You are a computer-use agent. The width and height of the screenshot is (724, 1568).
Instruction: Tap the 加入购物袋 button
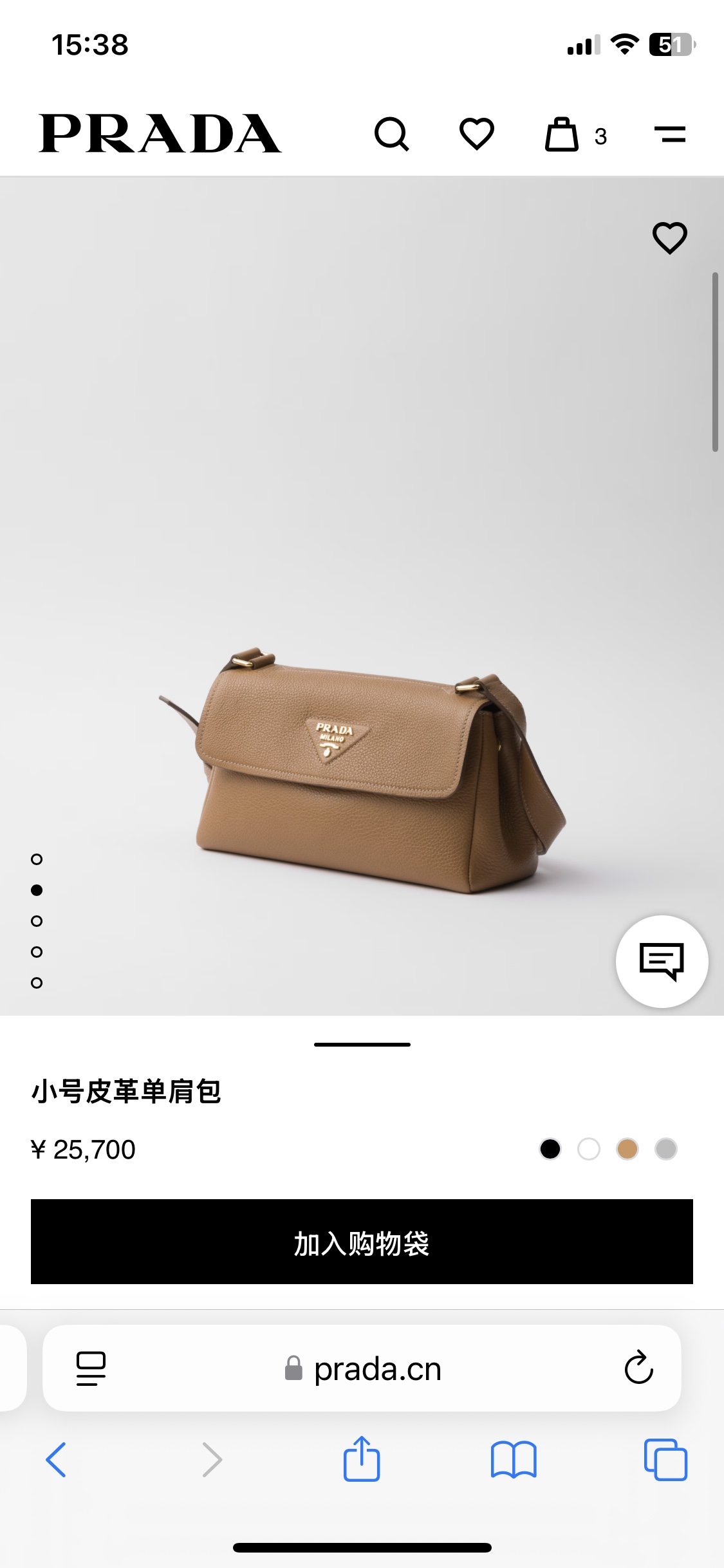click(x=362, y=1242)
